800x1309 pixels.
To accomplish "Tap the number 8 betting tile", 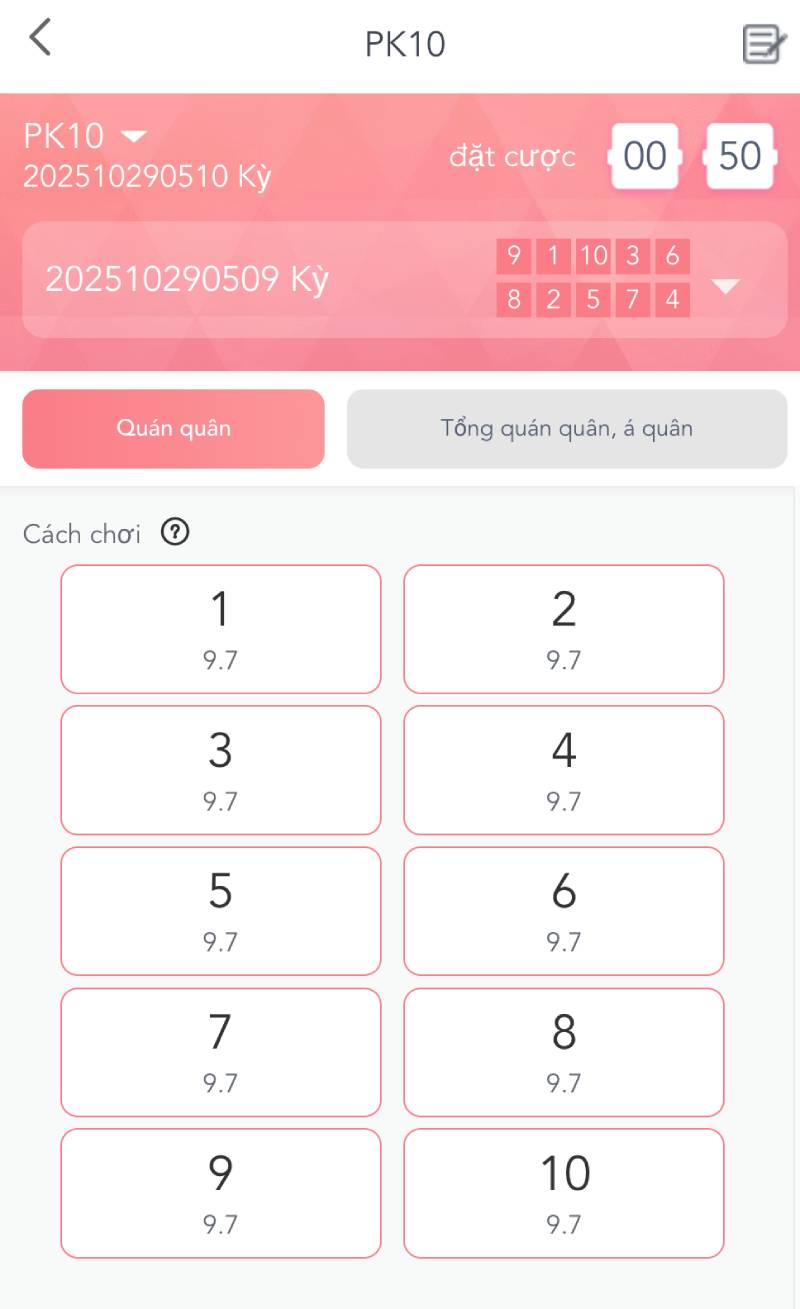I will tap(564, 1052).
